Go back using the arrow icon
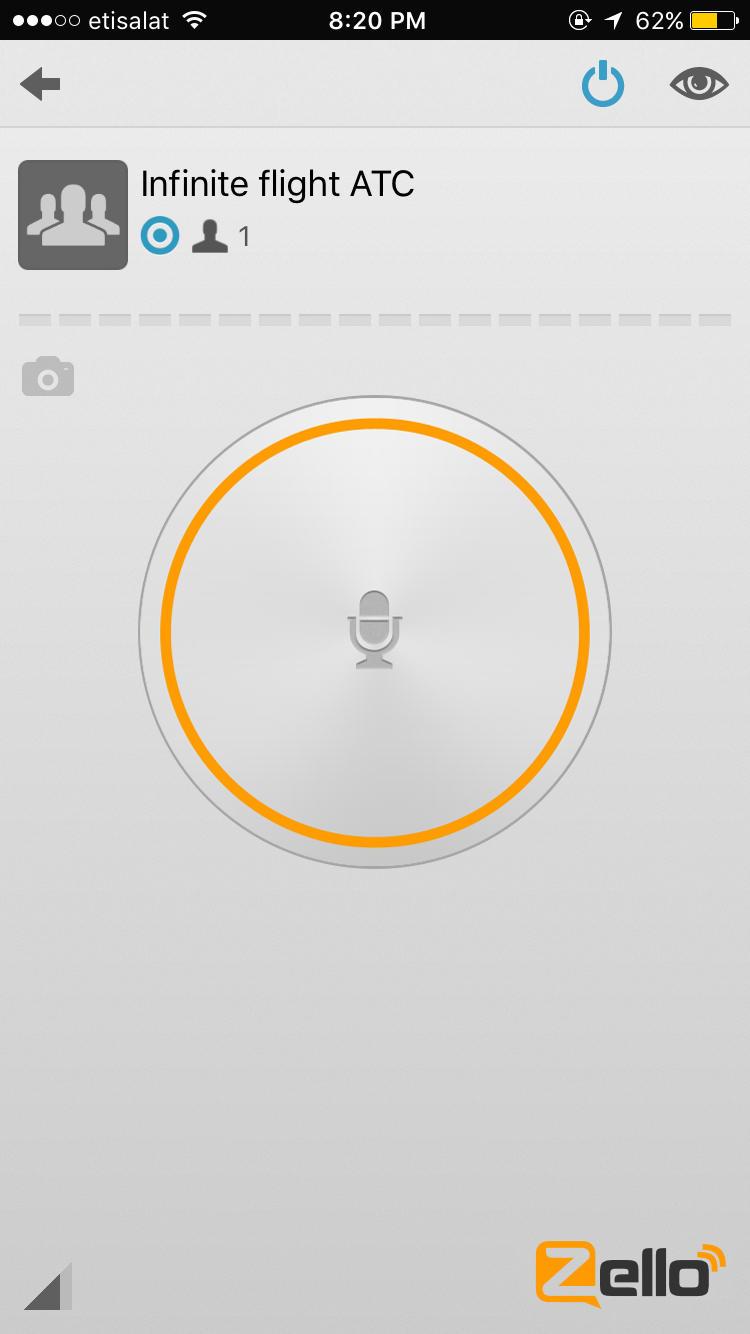Image resolution: width=750 pixels, height=1334 pixels. (x=40, y=85)
